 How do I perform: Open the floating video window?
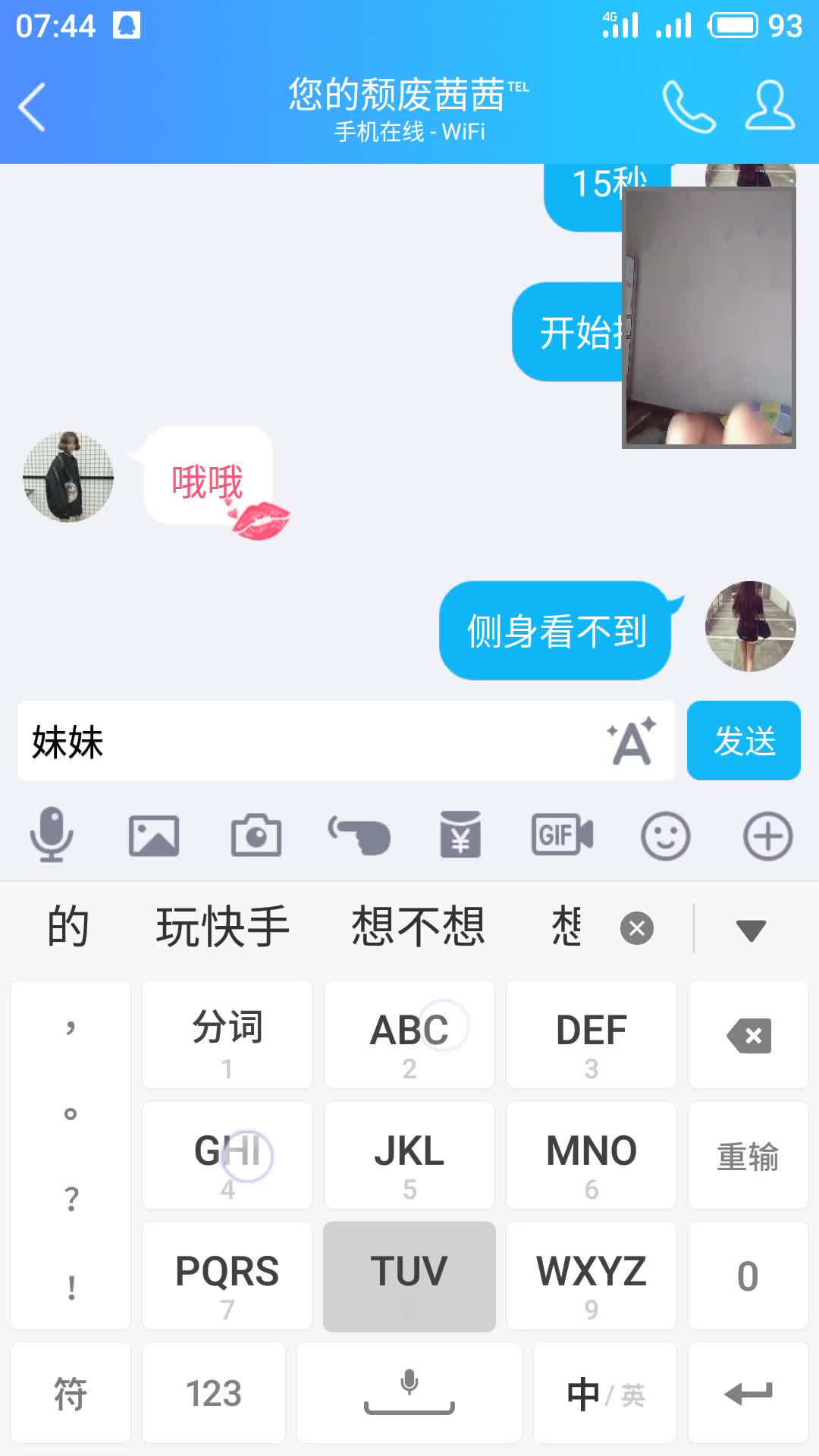pos(708,317)
